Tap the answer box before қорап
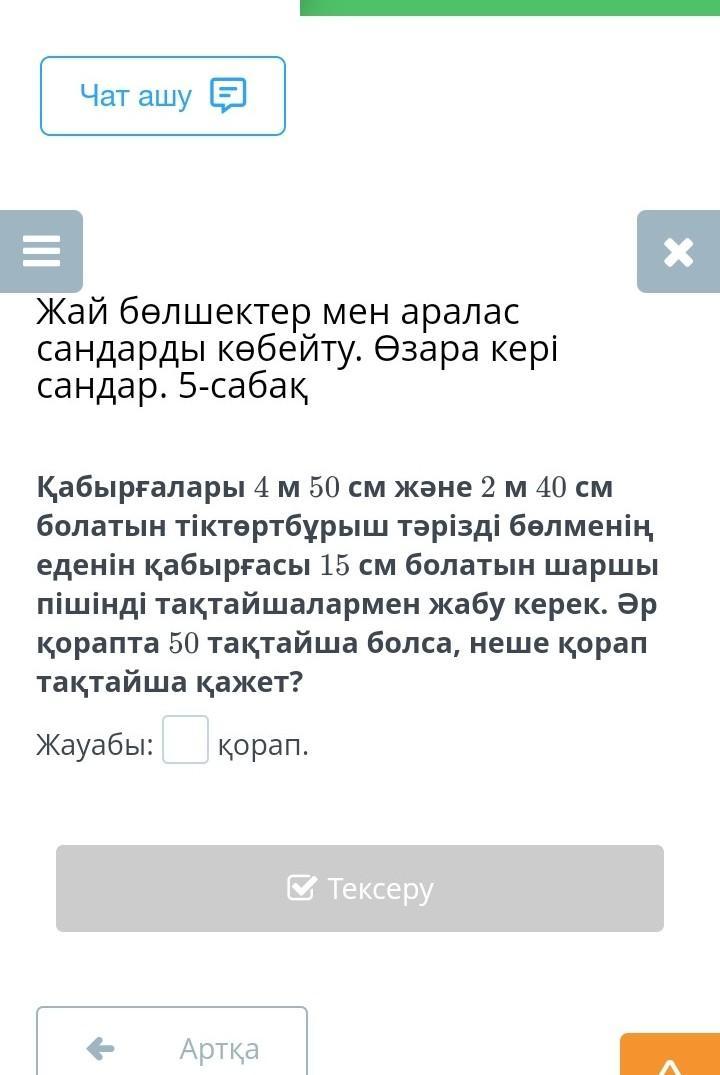720x1075 pixels. click(x=185, y=740)
